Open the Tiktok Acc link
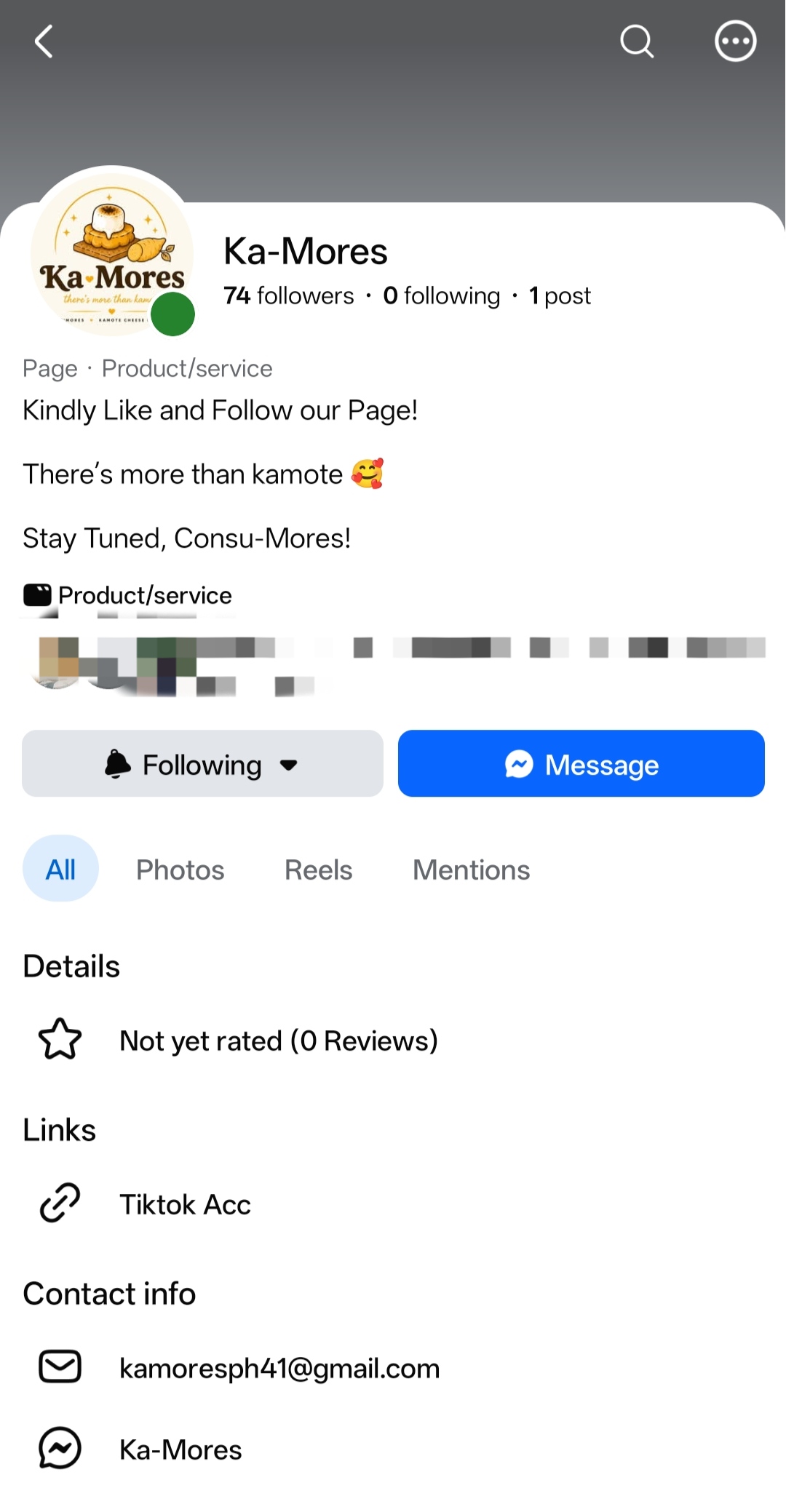This screenshot has height=1512, width=786. (393, 1203)
